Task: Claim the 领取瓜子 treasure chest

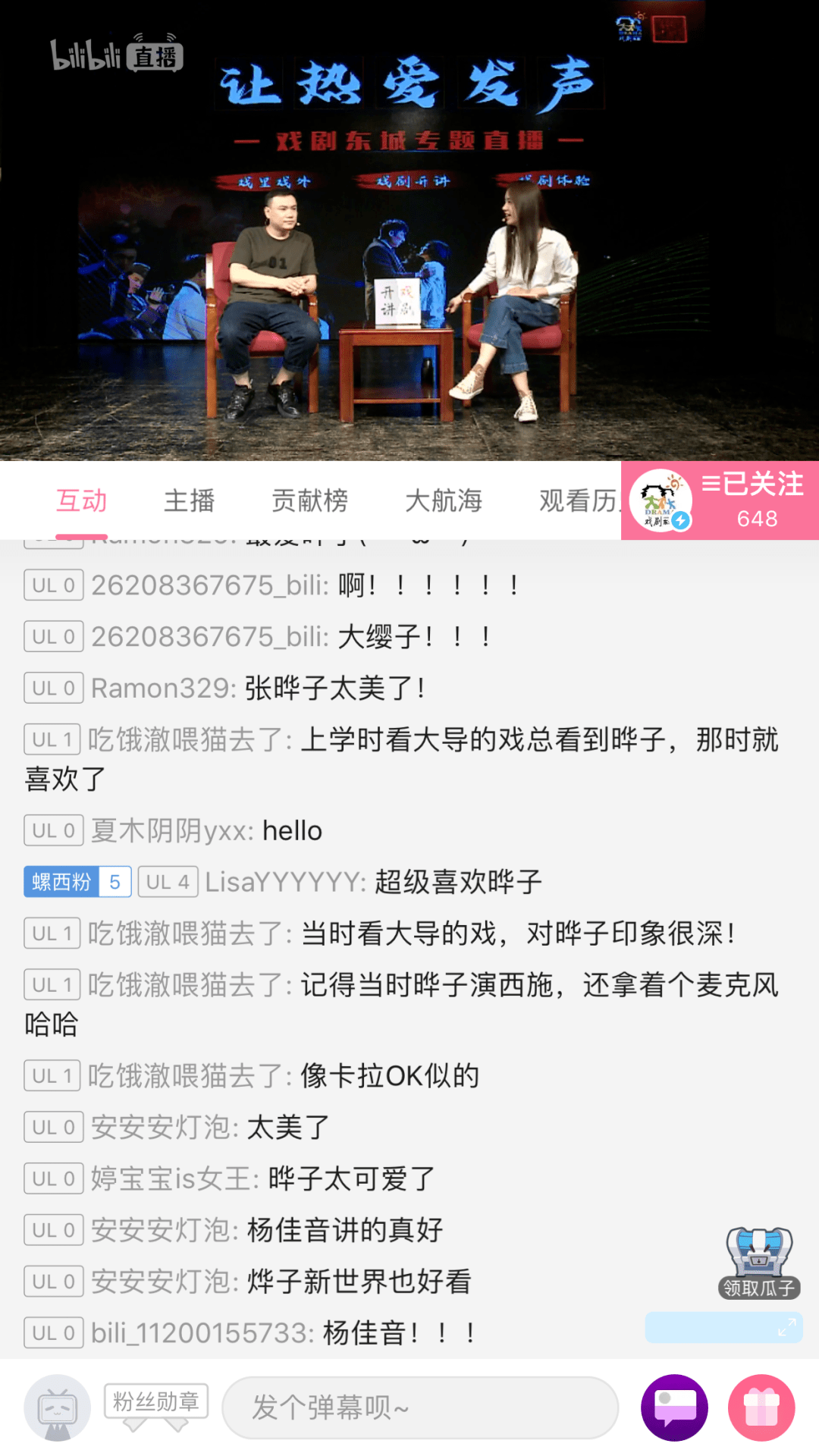Action: 759,1263
